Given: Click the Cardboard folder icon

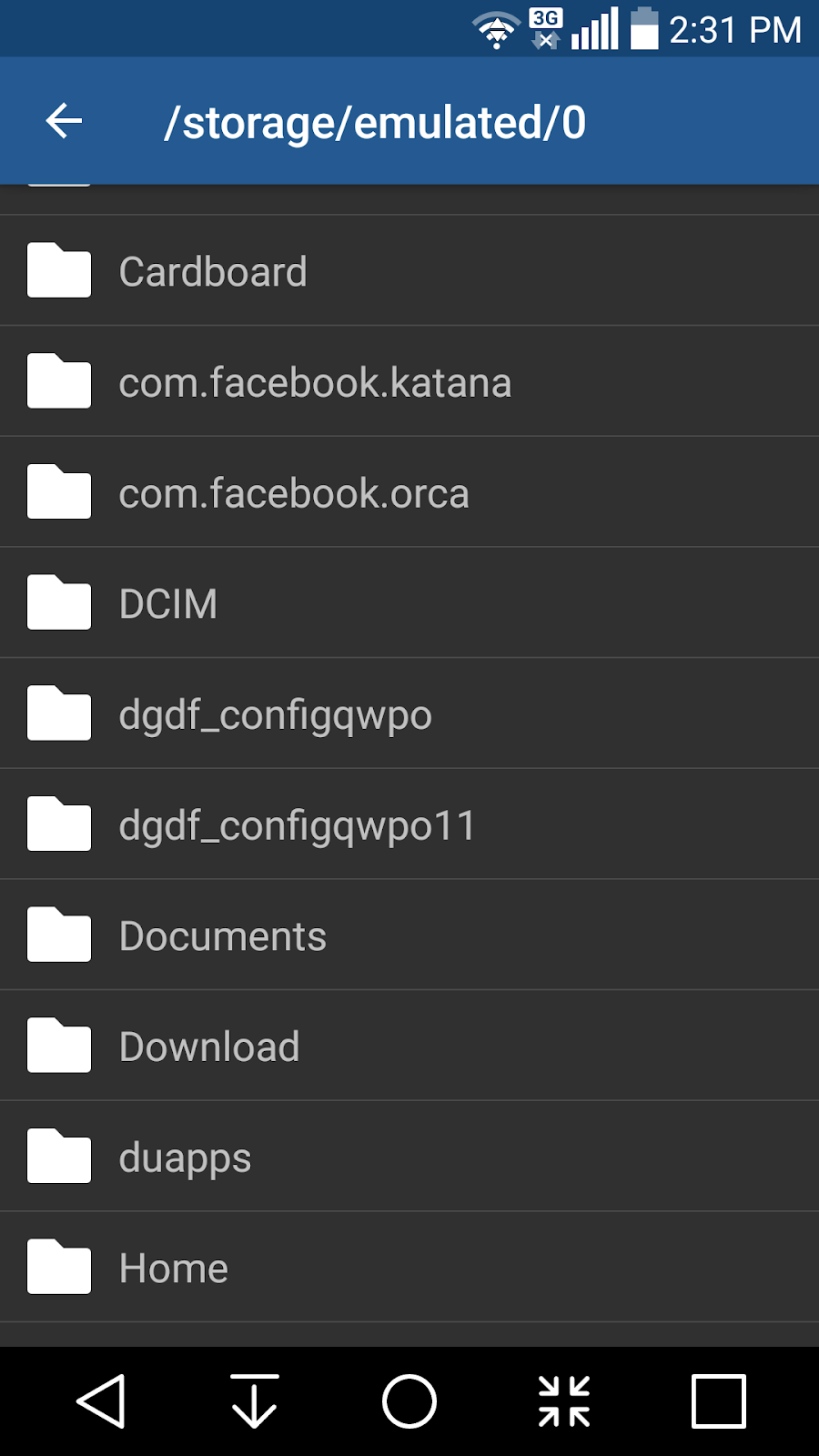Looking at the screenshot, I should (58, 270).
